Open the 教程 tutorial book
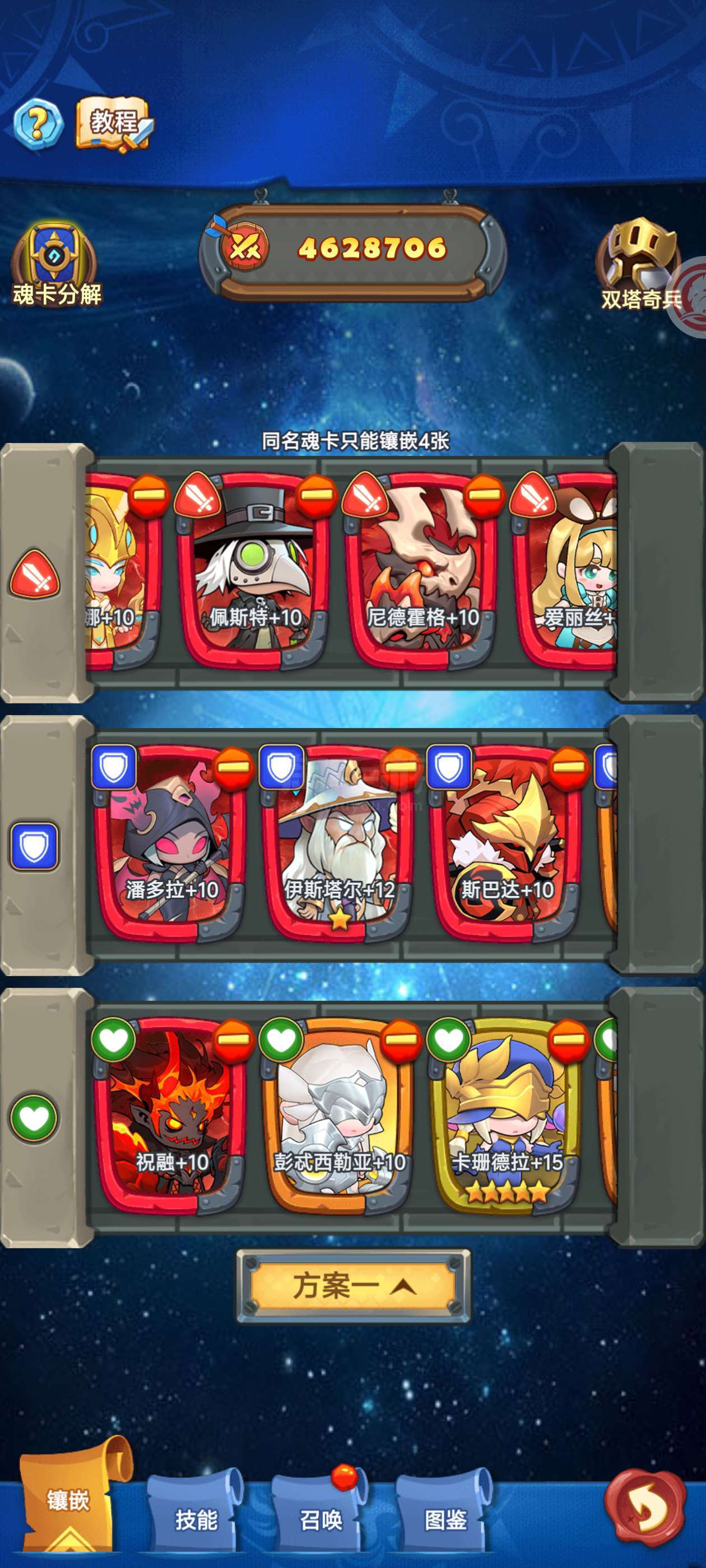706x1568 pixels. click(114, 124)
